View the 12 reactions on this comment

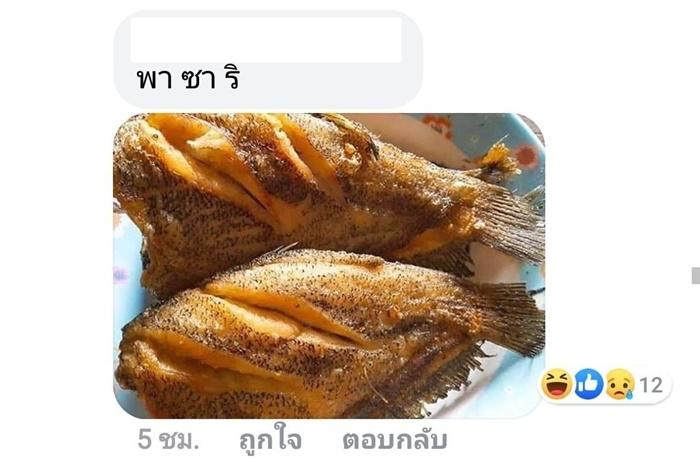603,384
